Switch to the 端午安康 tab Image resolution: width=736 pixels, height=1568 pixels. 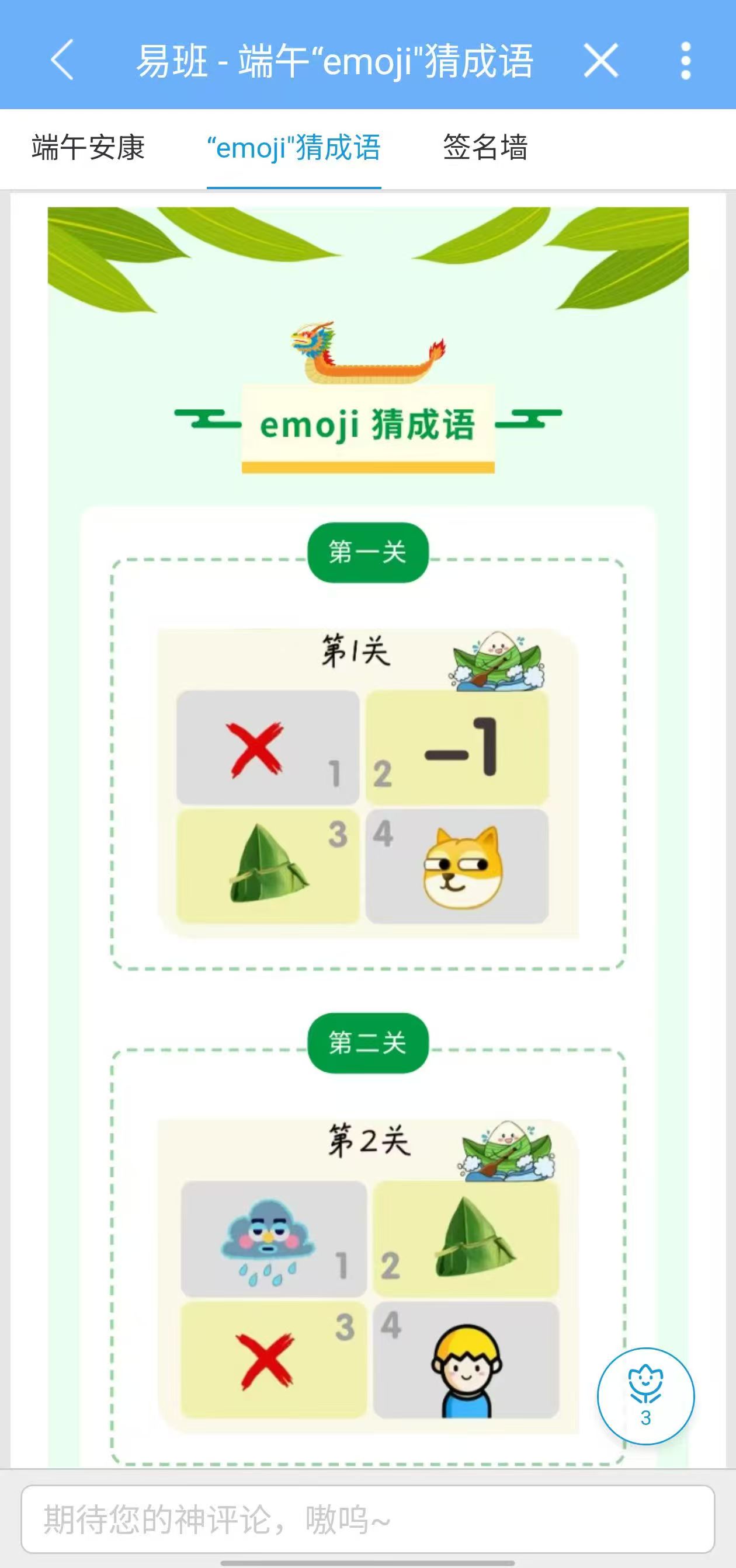coord(88,148)
